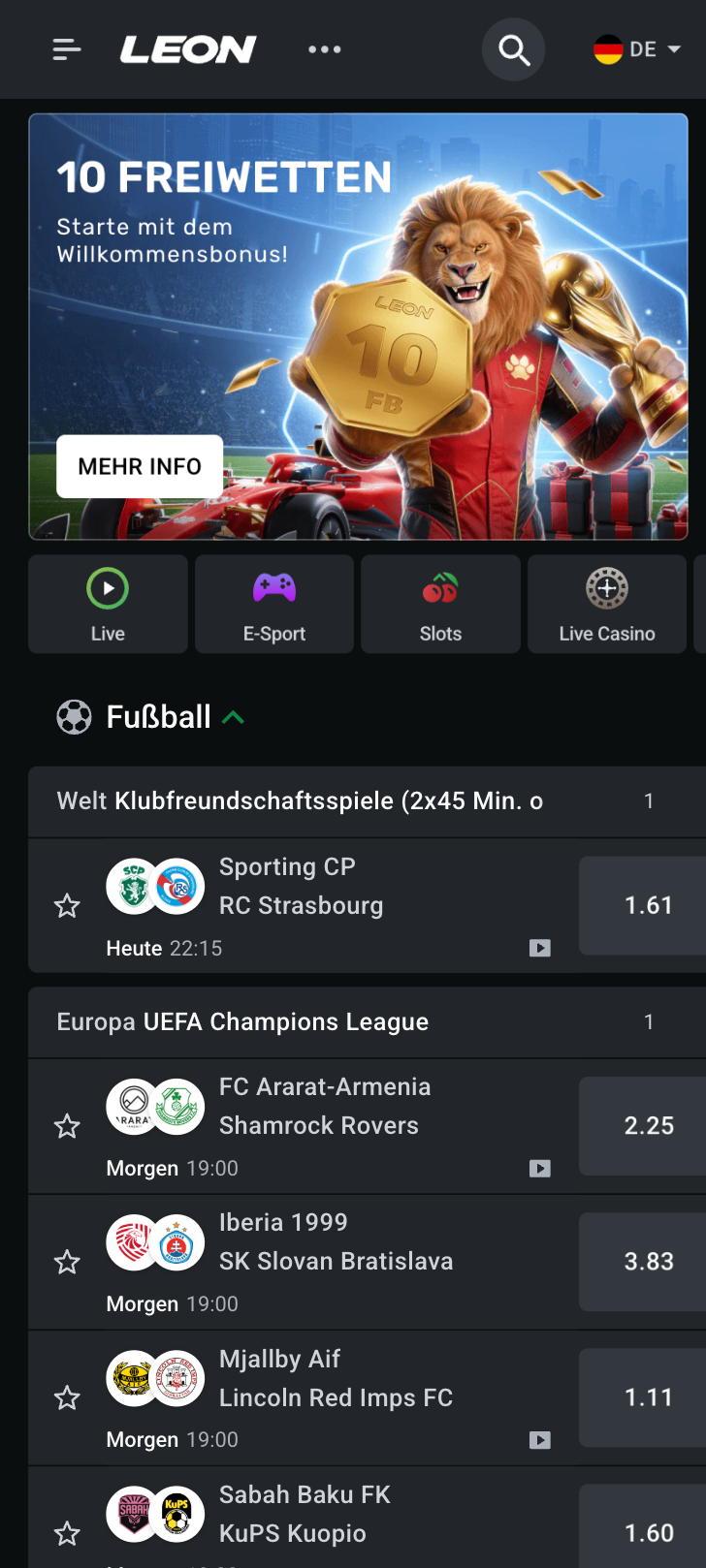Collapse the Fußball section
This screenshot has height=1568, width=706.
(x=233, y=717)
